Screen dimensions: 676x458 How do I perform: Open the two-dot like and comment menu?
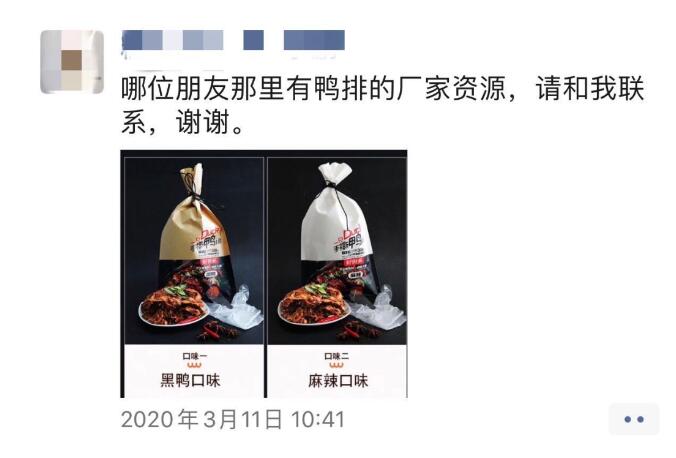click(x=633, y=419)
